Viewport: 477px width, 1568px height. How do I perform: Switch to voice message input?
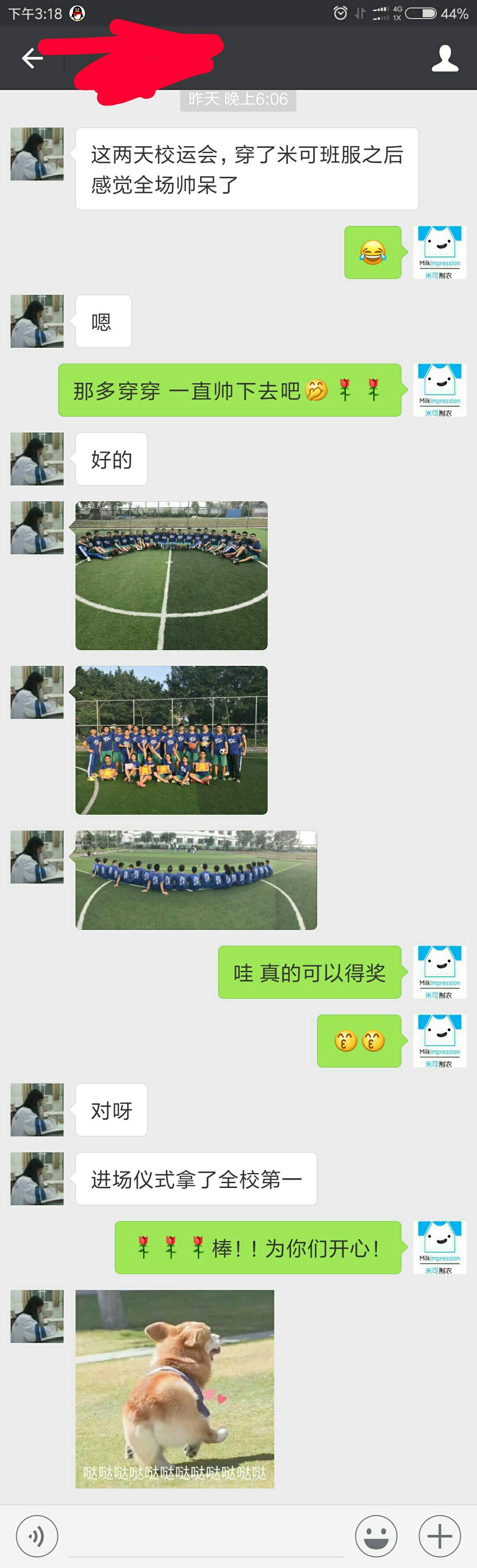(x=37, y=1536)
